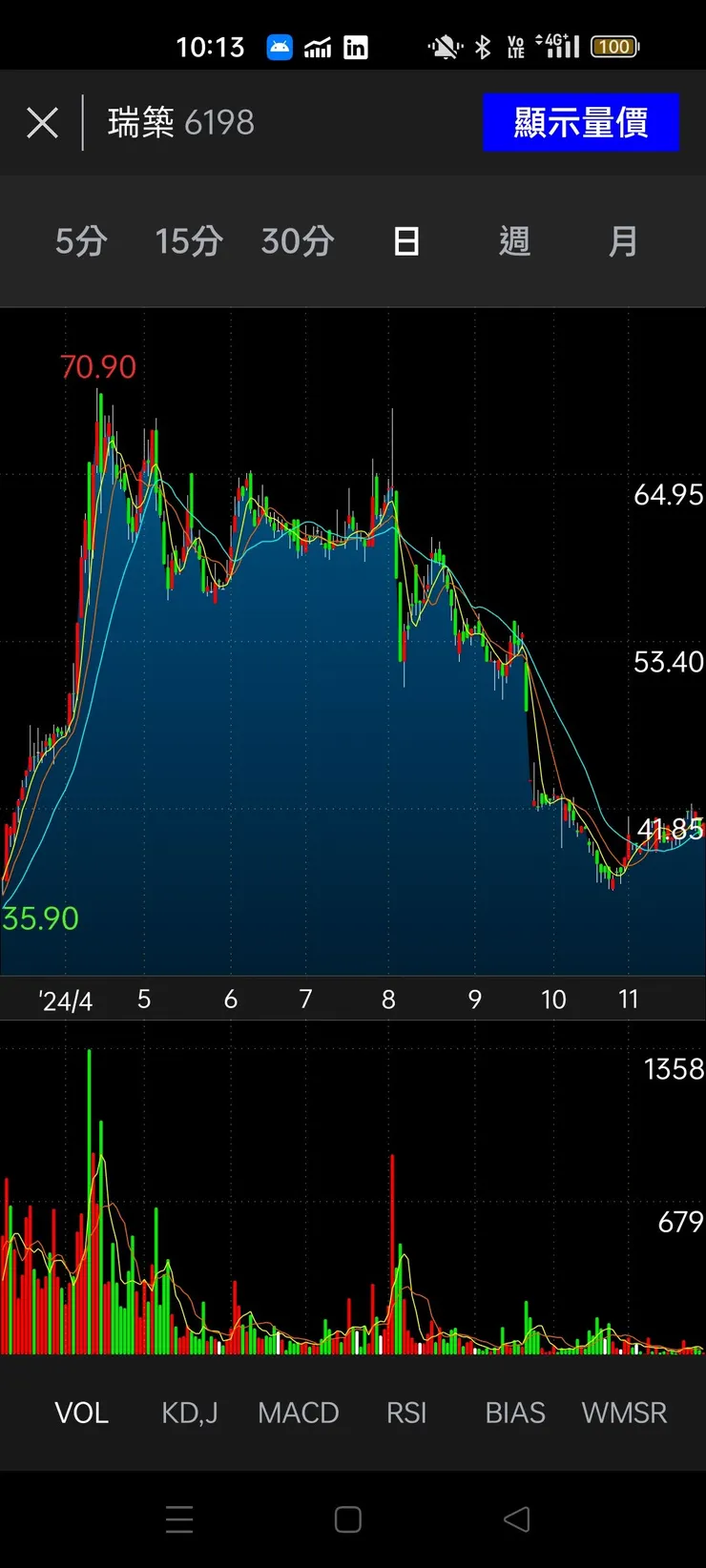The width and height of the screenshot is (706, 1568).
Task: Display the RSI indicator
Action: point(406,1413)
